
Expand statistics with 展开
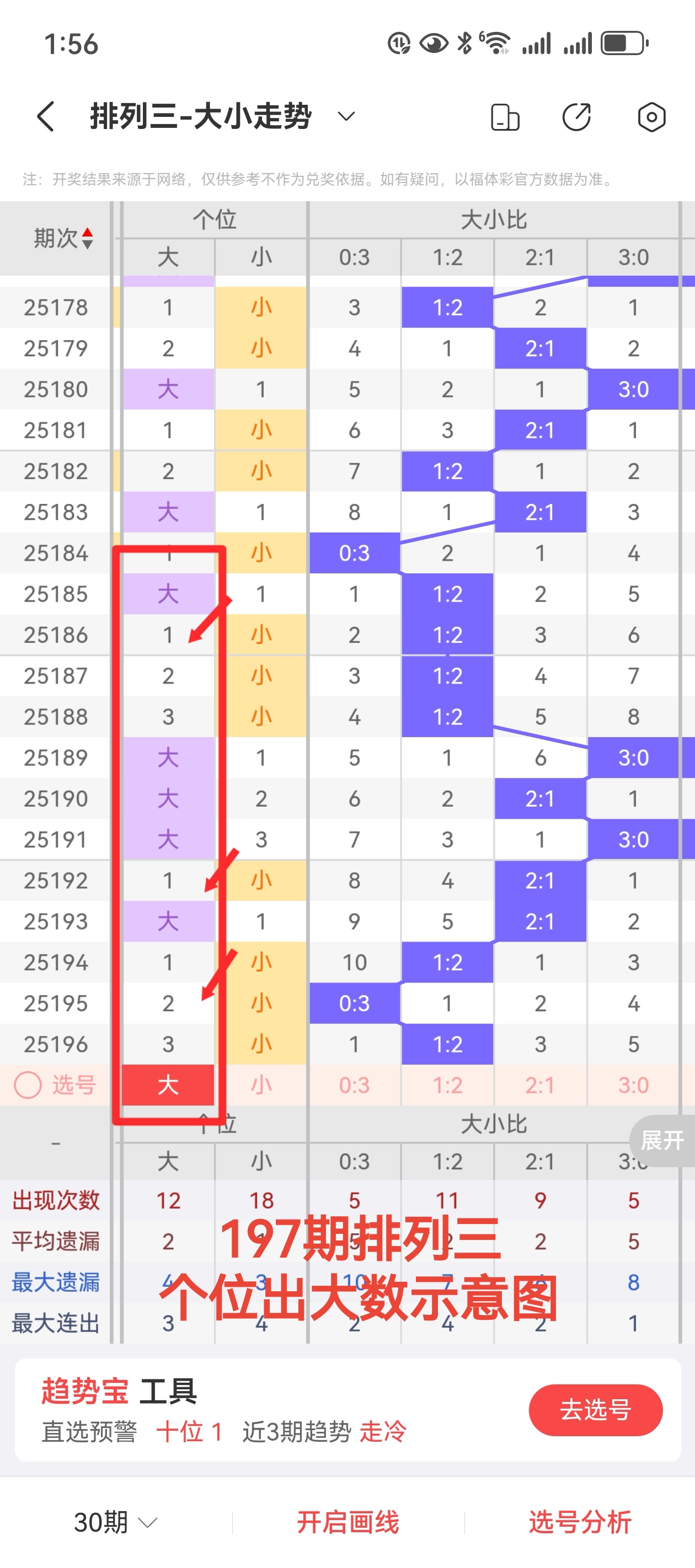click(662, 1141)
